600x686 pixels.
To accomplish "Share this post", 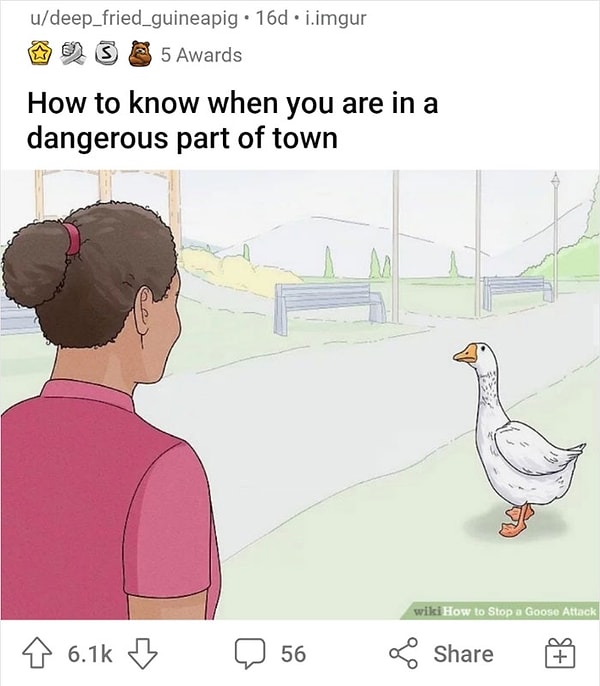I will [x=440, y=653].
